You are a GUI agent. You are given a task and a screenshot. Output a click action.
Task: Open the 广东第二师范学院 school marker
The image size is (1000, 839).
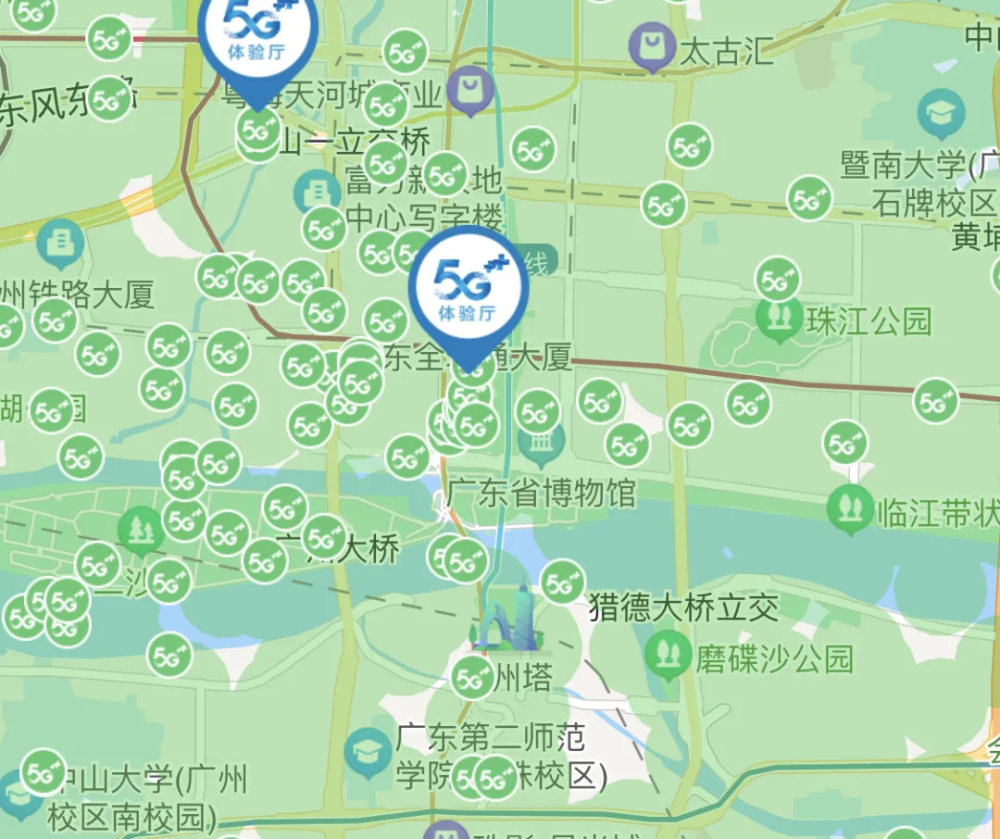tap(368, 753)
